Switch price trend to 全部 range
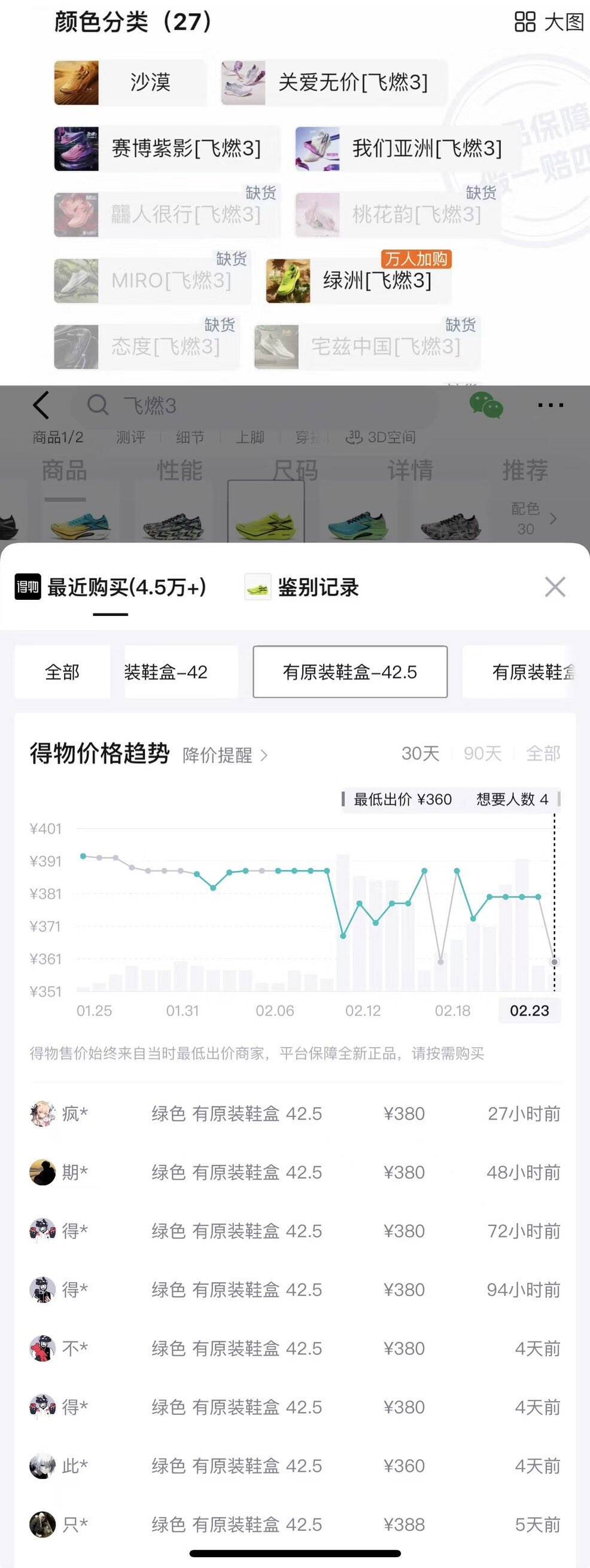 pyautogui.click(x=544, y=753)
